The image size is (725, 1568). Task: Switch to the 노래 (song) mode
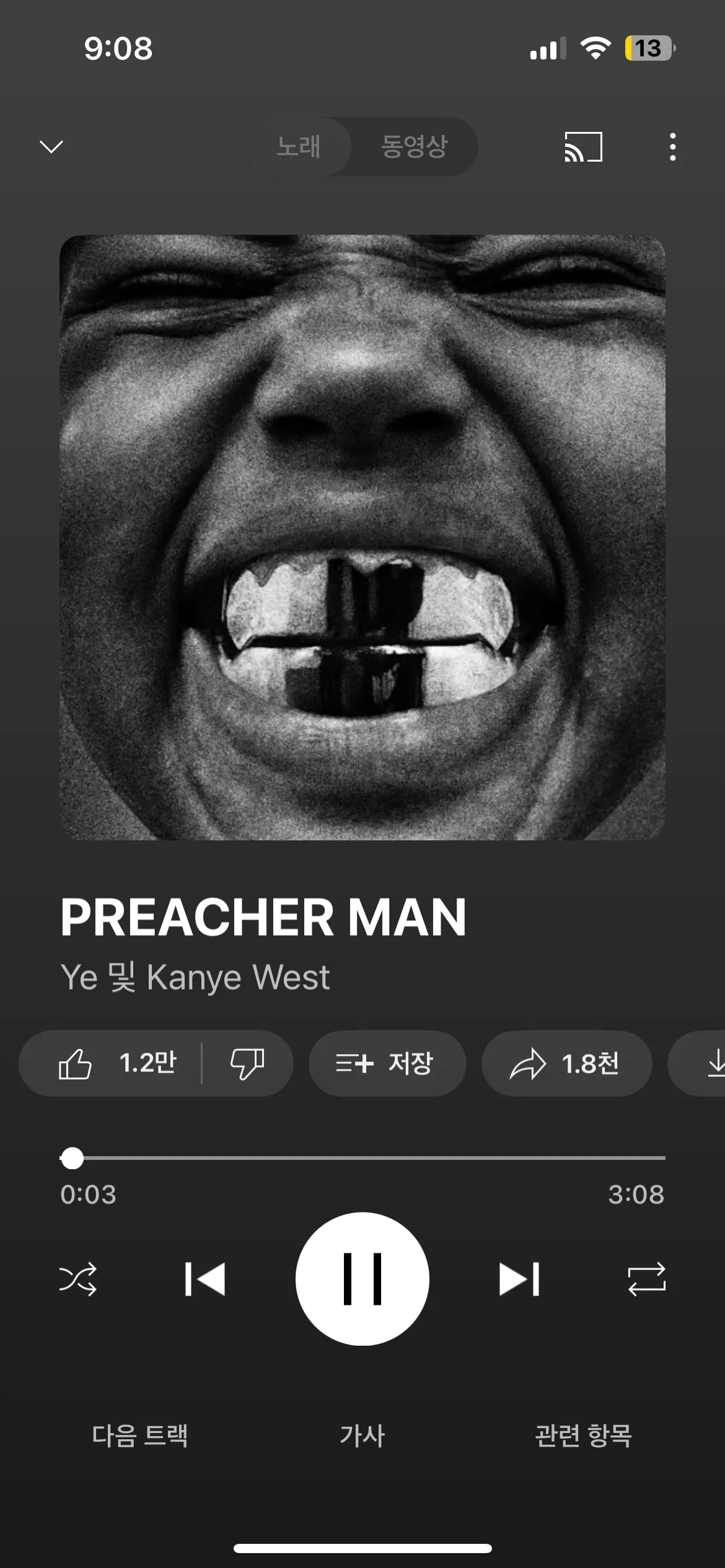[x=299, y=147]
